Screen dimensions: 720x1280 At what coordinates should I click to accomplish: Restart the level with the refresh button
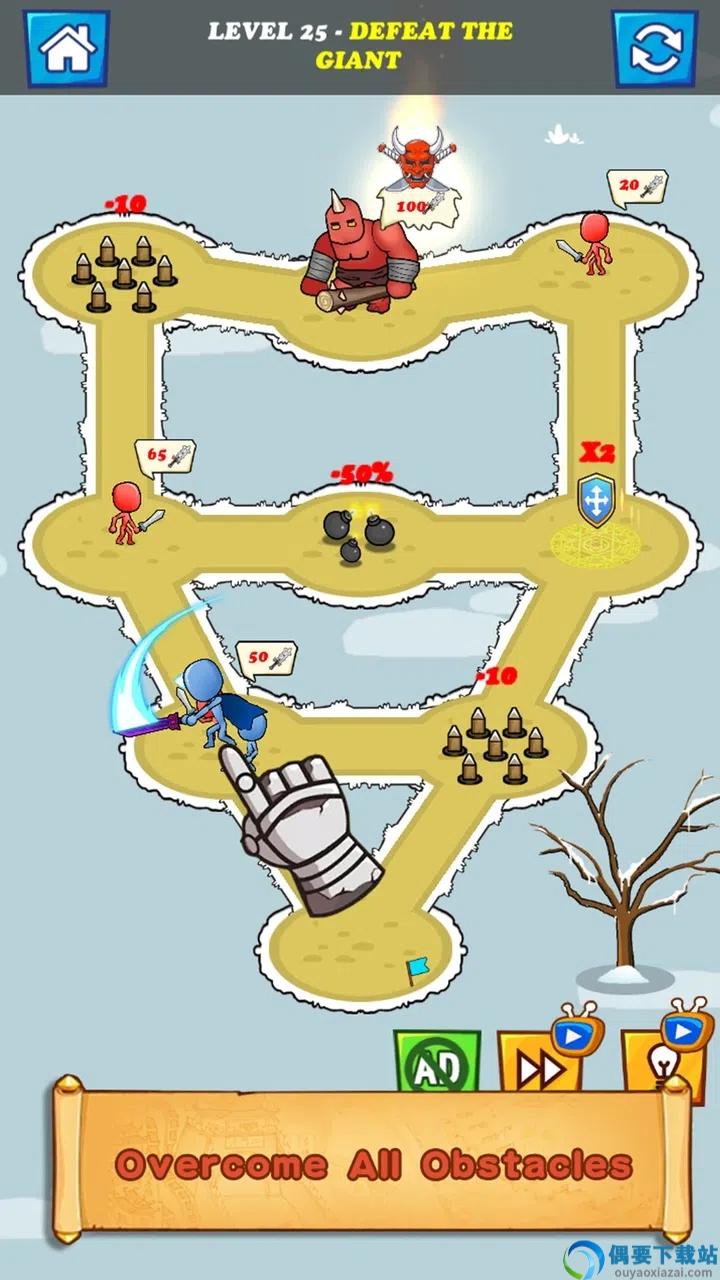[654, 48]
